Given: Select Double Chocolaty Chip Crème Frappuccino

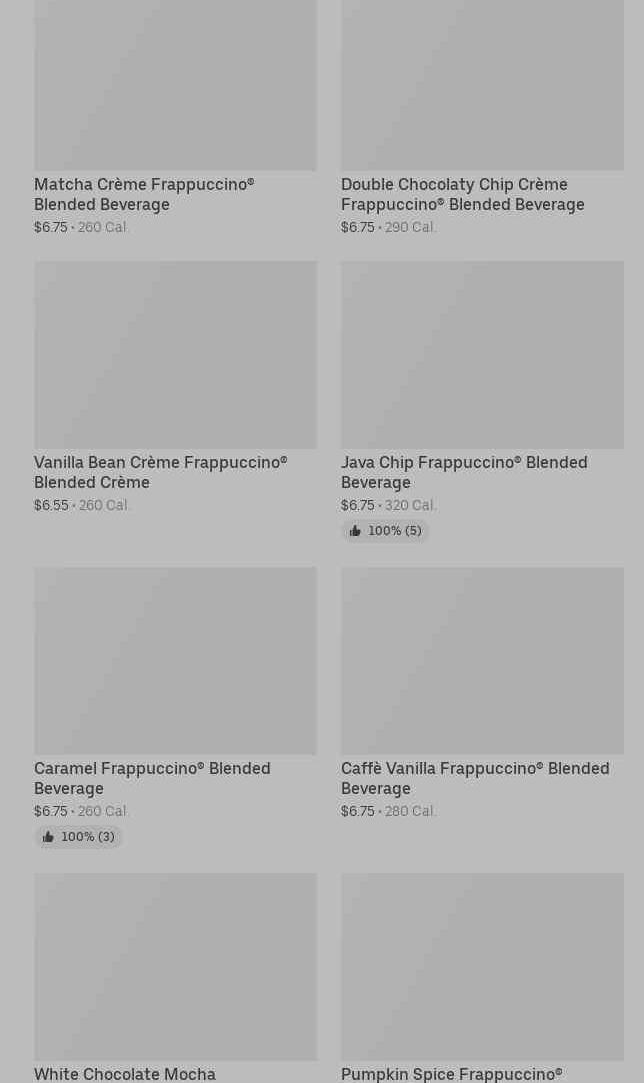Looking at the screenshot, I should (x=482, y=117).
